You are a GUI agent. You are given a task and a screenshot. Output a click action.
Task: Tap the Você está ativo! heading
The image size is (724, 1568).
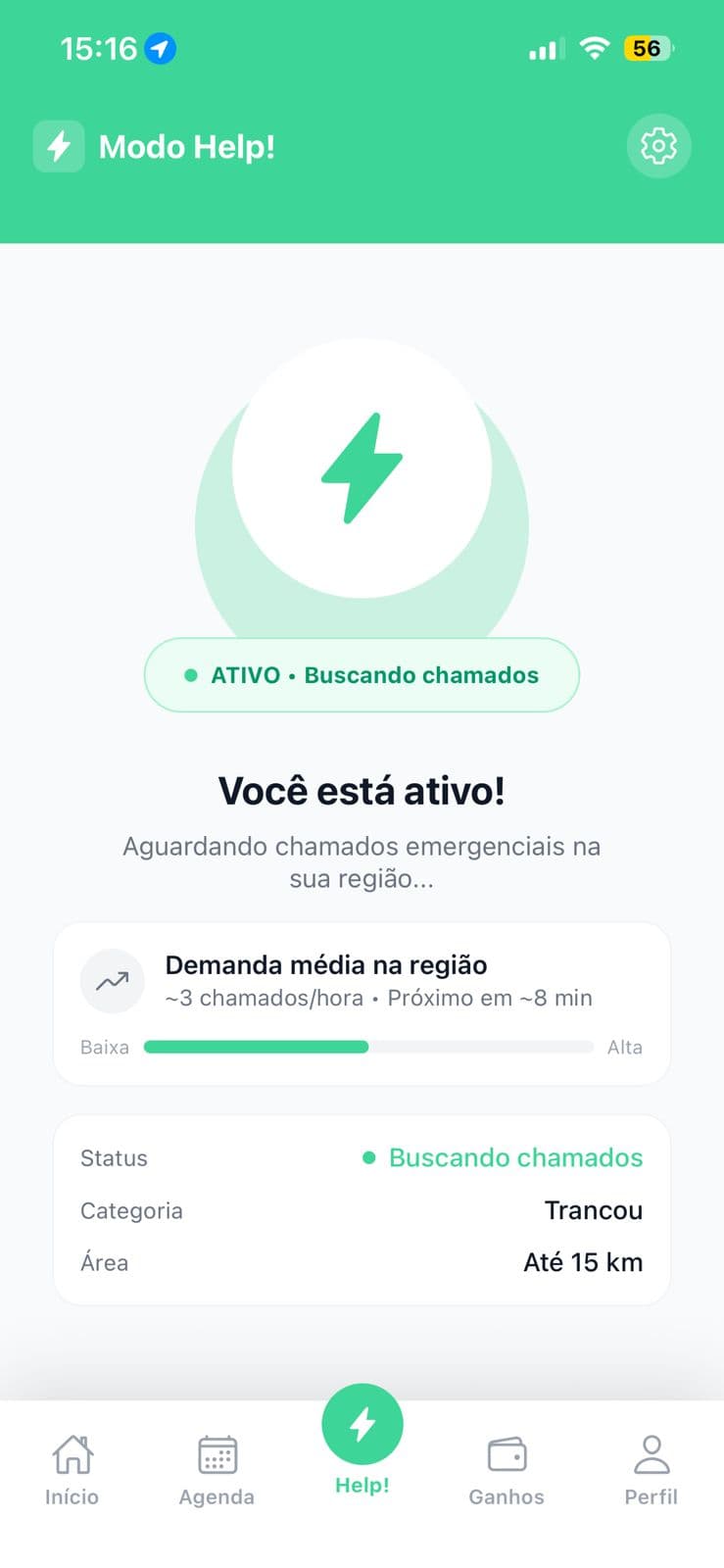click(x=362, y=790)
